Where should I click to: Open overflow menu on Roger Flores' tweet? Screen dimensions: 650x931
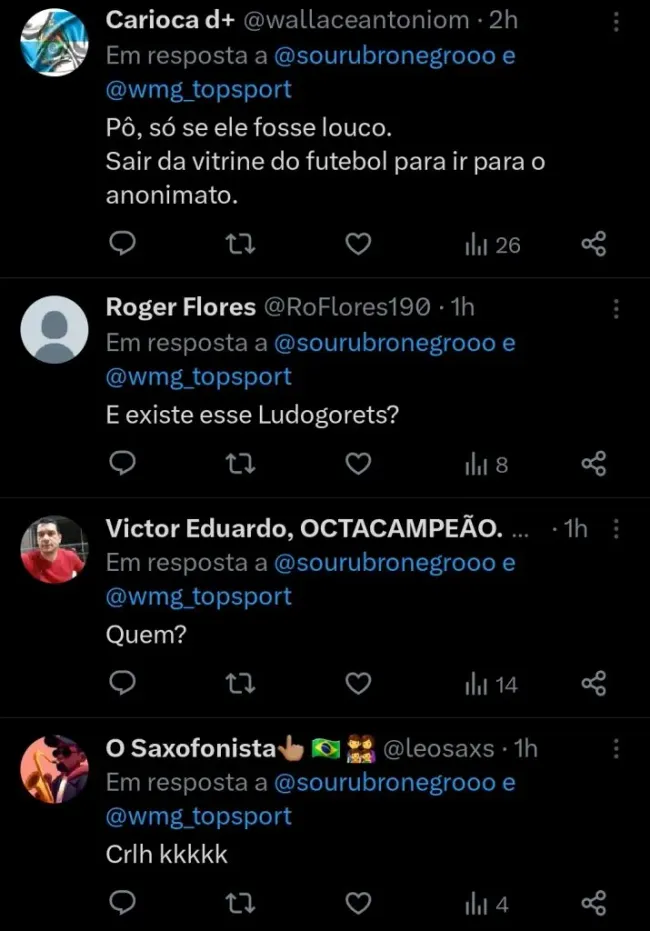(616, 309)
